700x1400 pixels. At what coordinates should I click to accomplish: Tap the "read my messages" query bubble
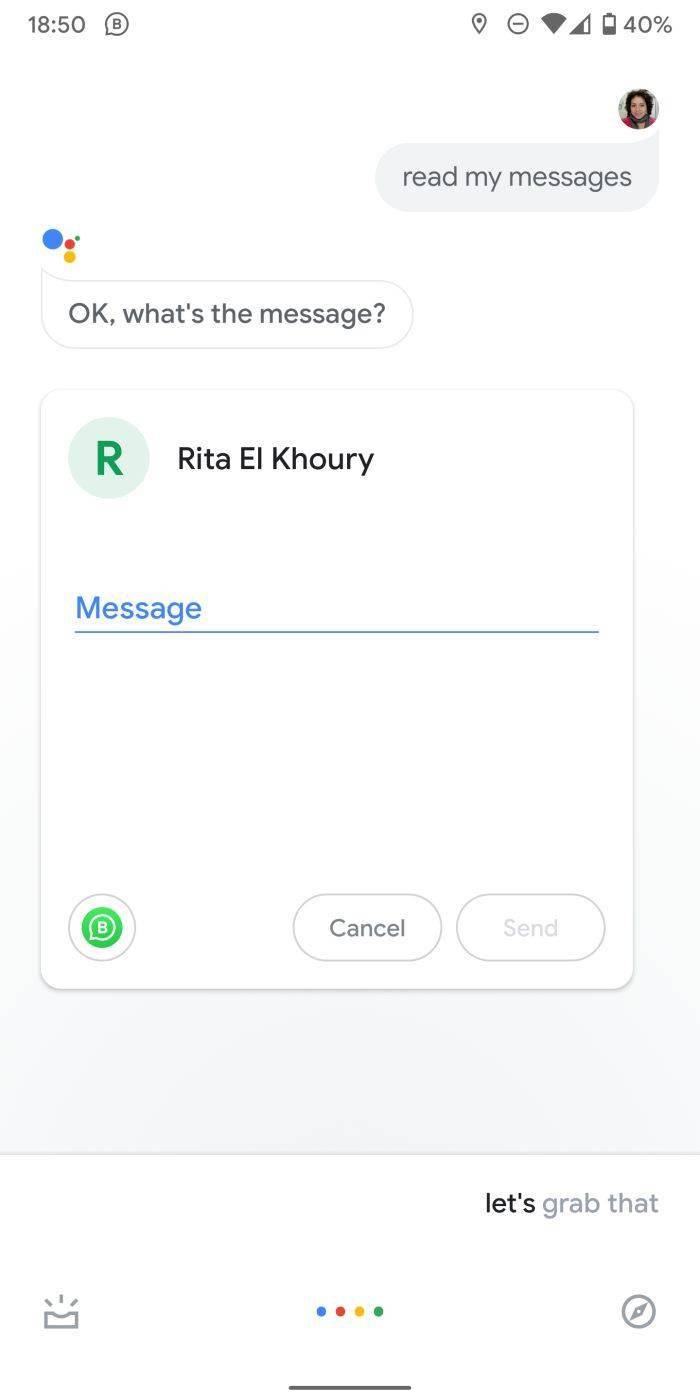point(517,177)
